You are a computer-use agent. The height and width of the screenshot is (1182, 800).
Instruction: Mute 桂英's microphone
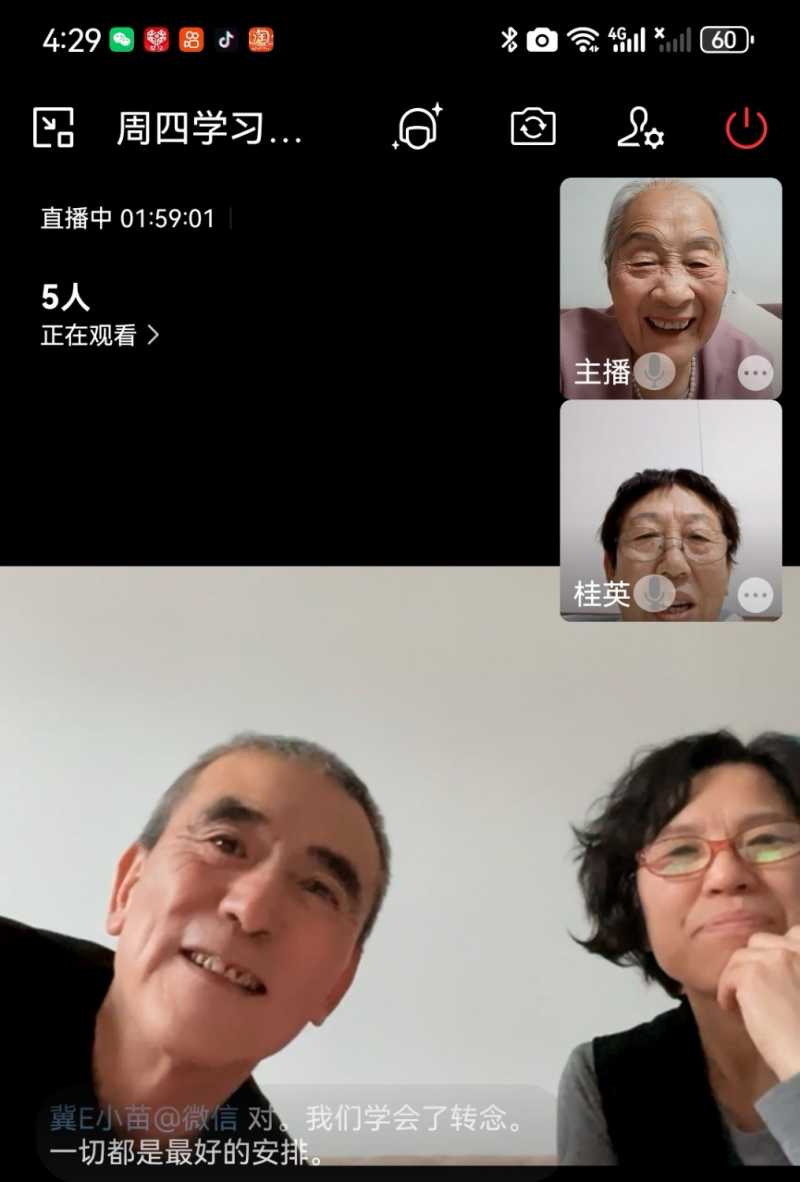pyautogui.click(x=655, y=594)
